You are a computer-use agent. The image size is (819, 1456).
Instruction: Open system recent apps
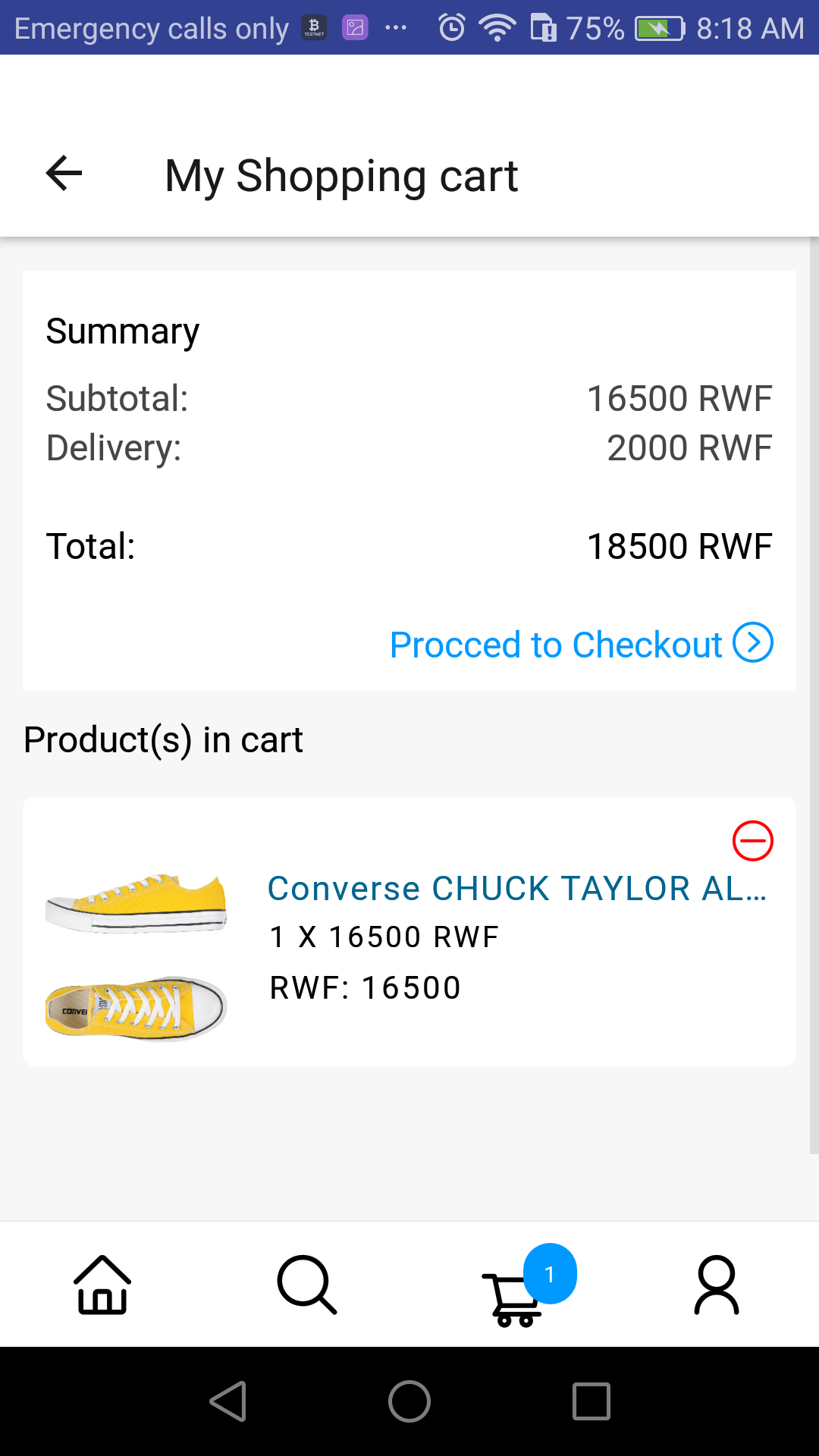[591, 1401]
